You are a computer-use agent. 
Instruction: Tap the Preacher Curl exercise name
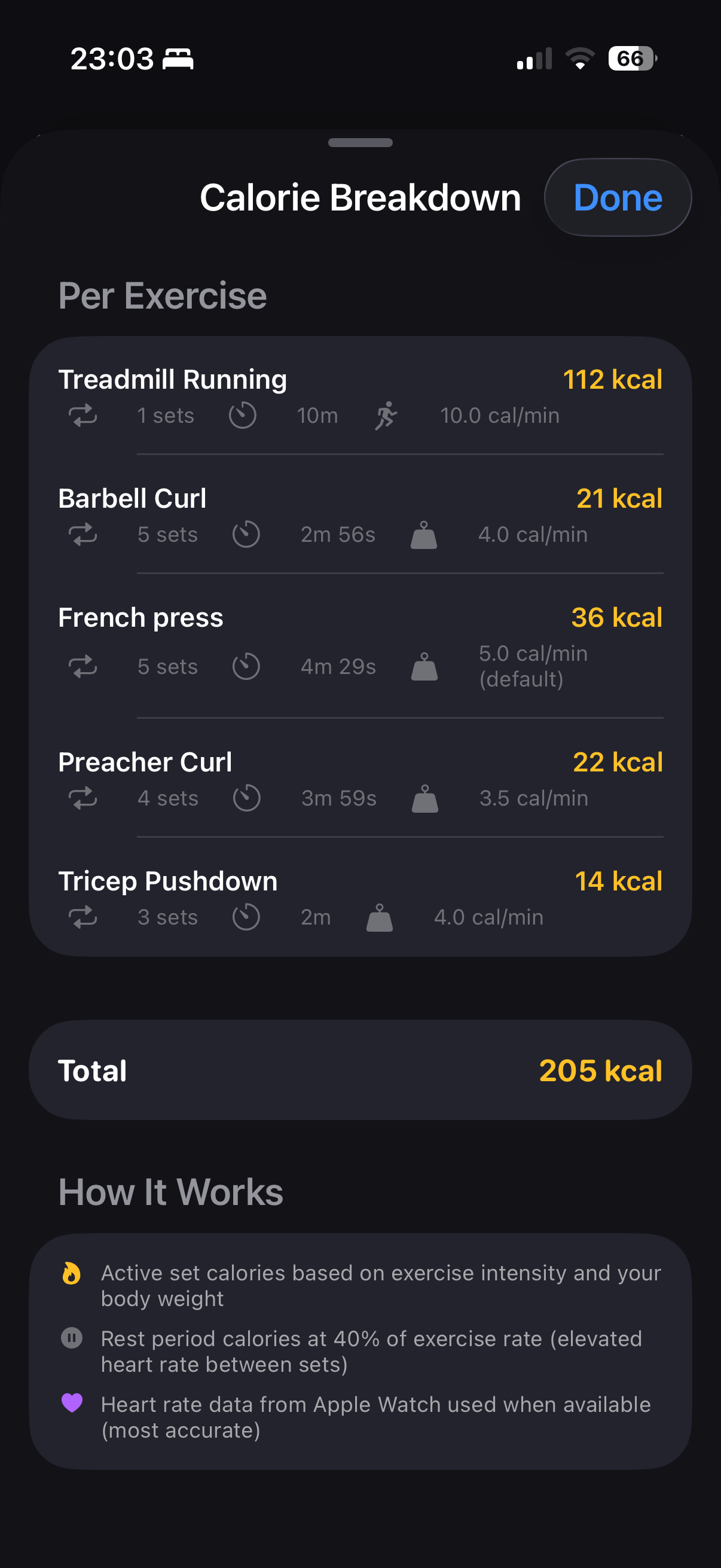145,761
